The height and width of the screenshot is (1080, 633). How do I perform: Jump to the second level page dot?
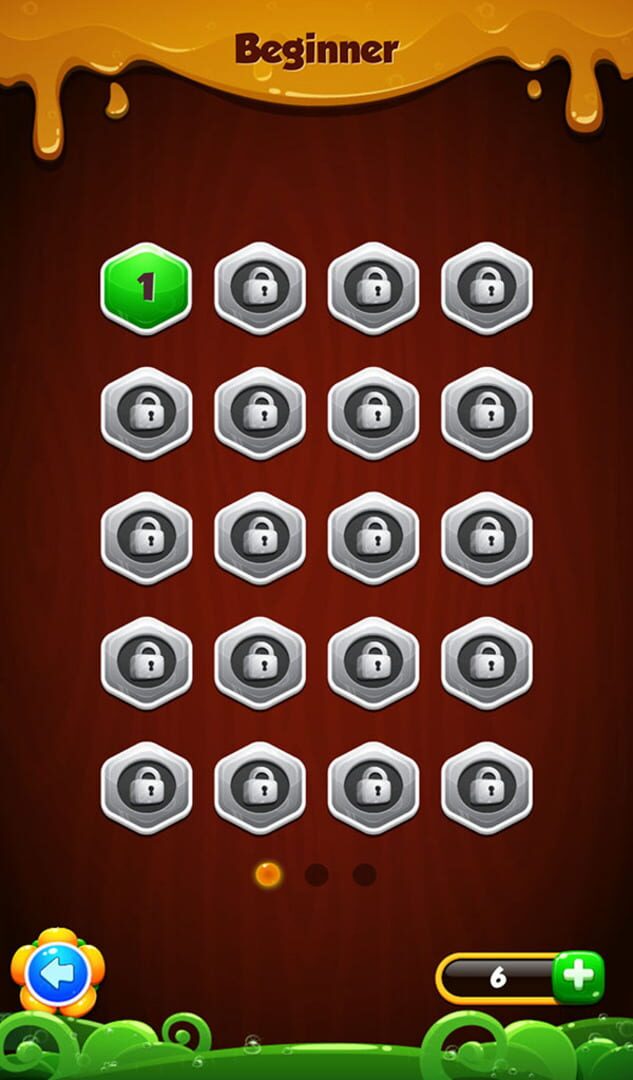pyautogui.click(x=317, y=875)
